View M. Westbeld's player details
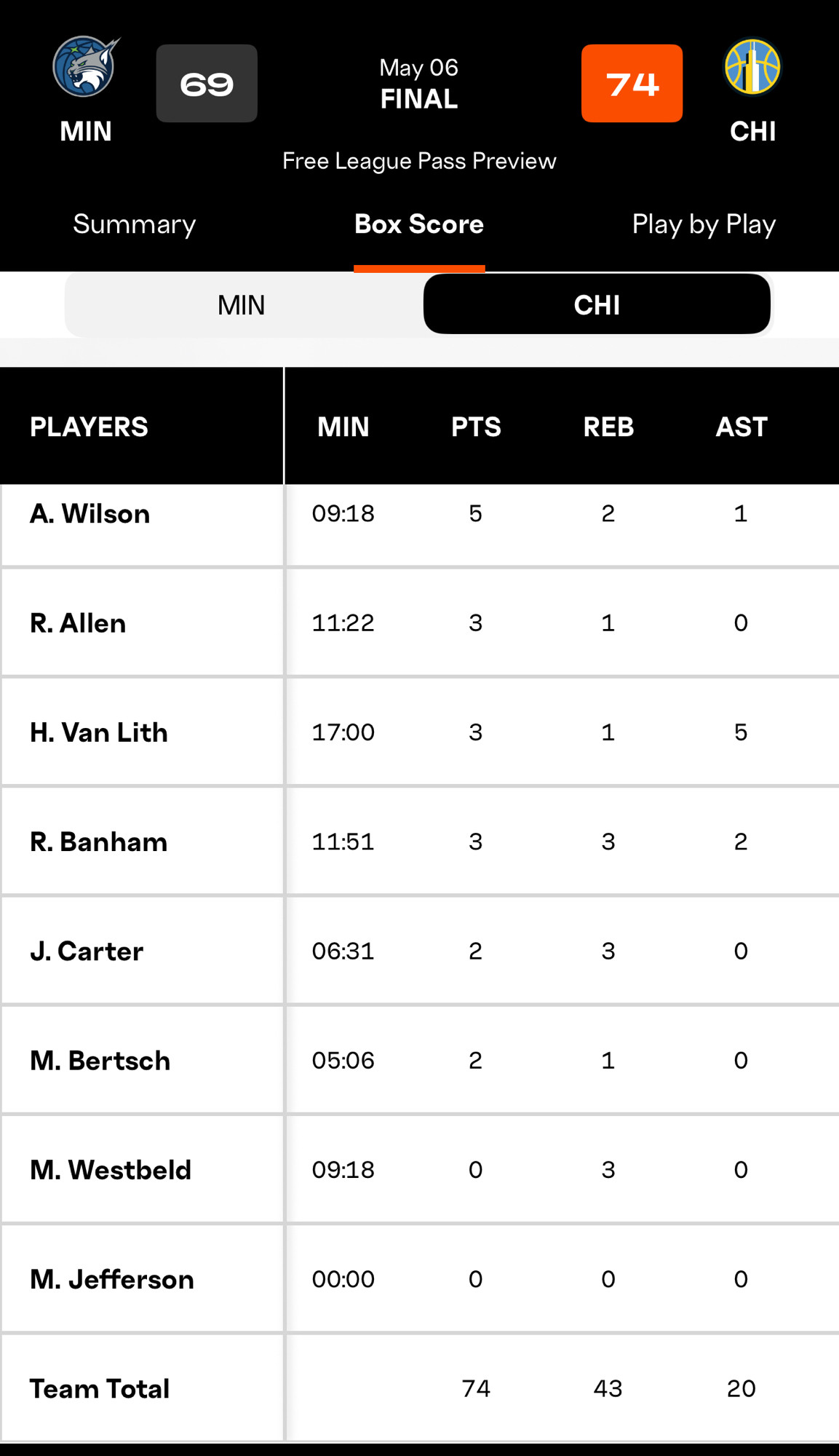Screen dimensions: 839x1456 click(x=419, y=1169)
